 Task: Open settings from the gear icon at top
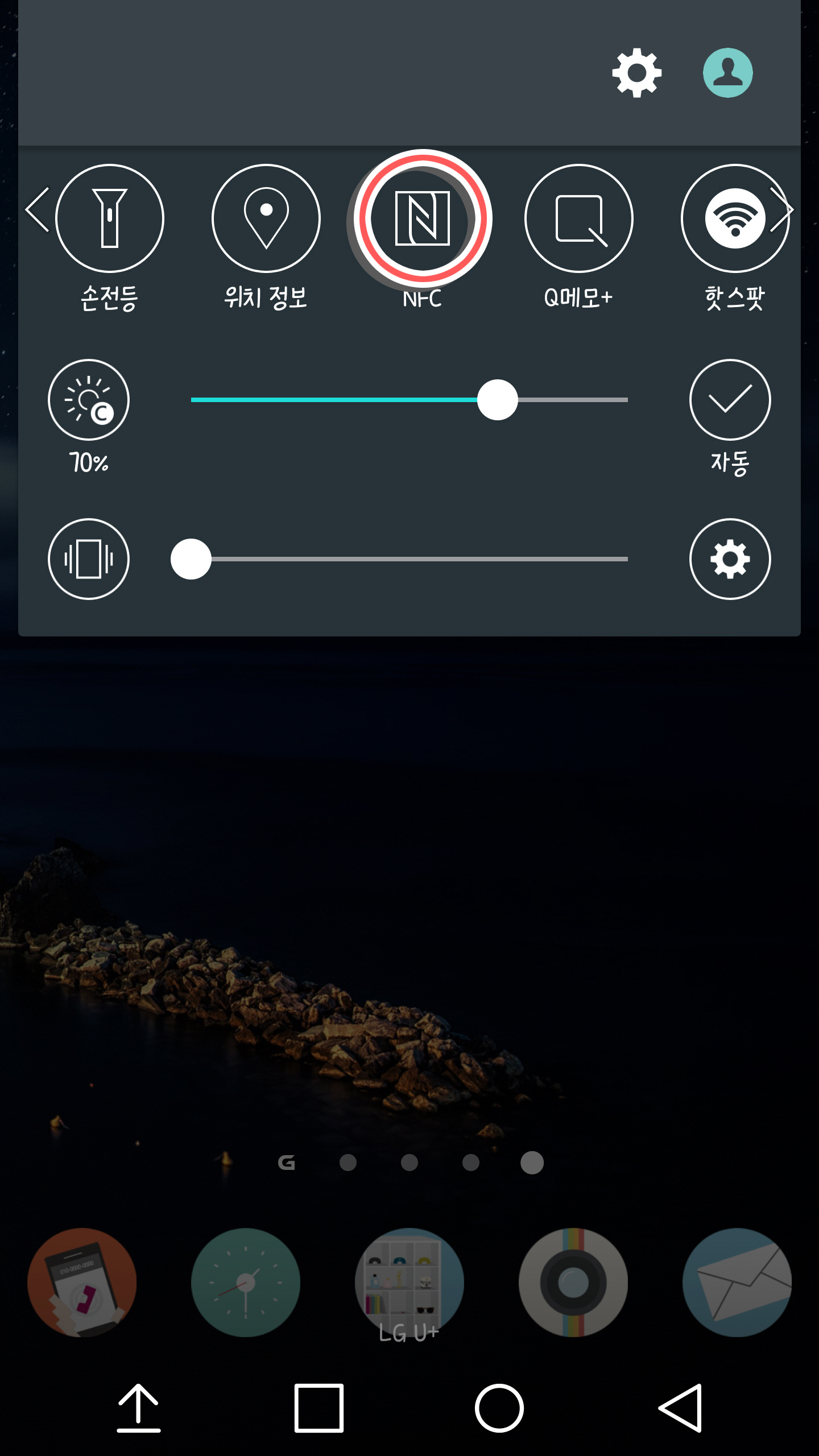pyautogui.click(x=636, y=73)
